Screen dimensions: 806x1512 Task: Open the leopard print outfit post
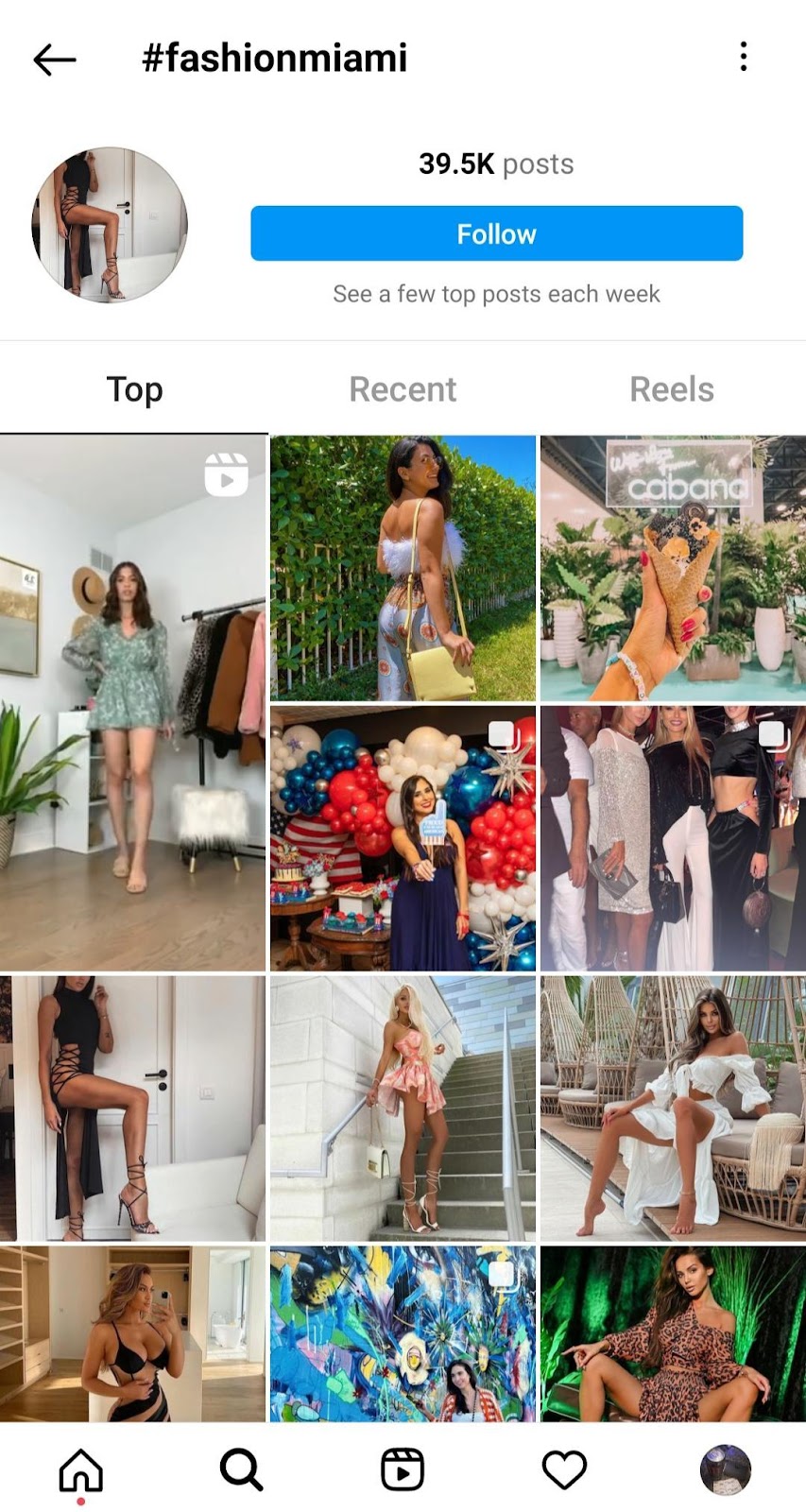(x=673, y=1332)
